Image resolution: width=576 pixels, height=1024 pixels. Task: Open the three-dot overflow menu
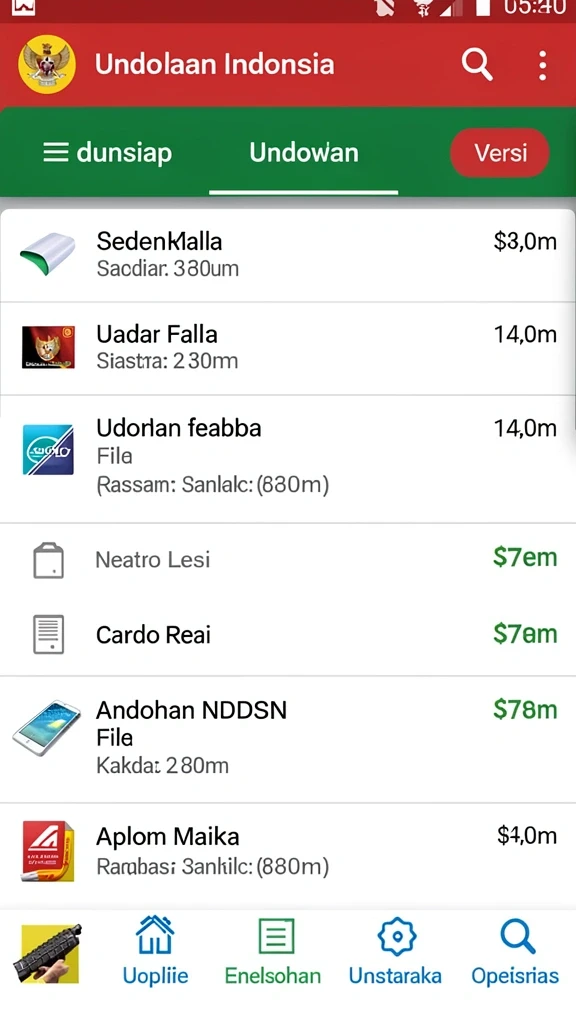pyautogui.click(x=543, y=65)
